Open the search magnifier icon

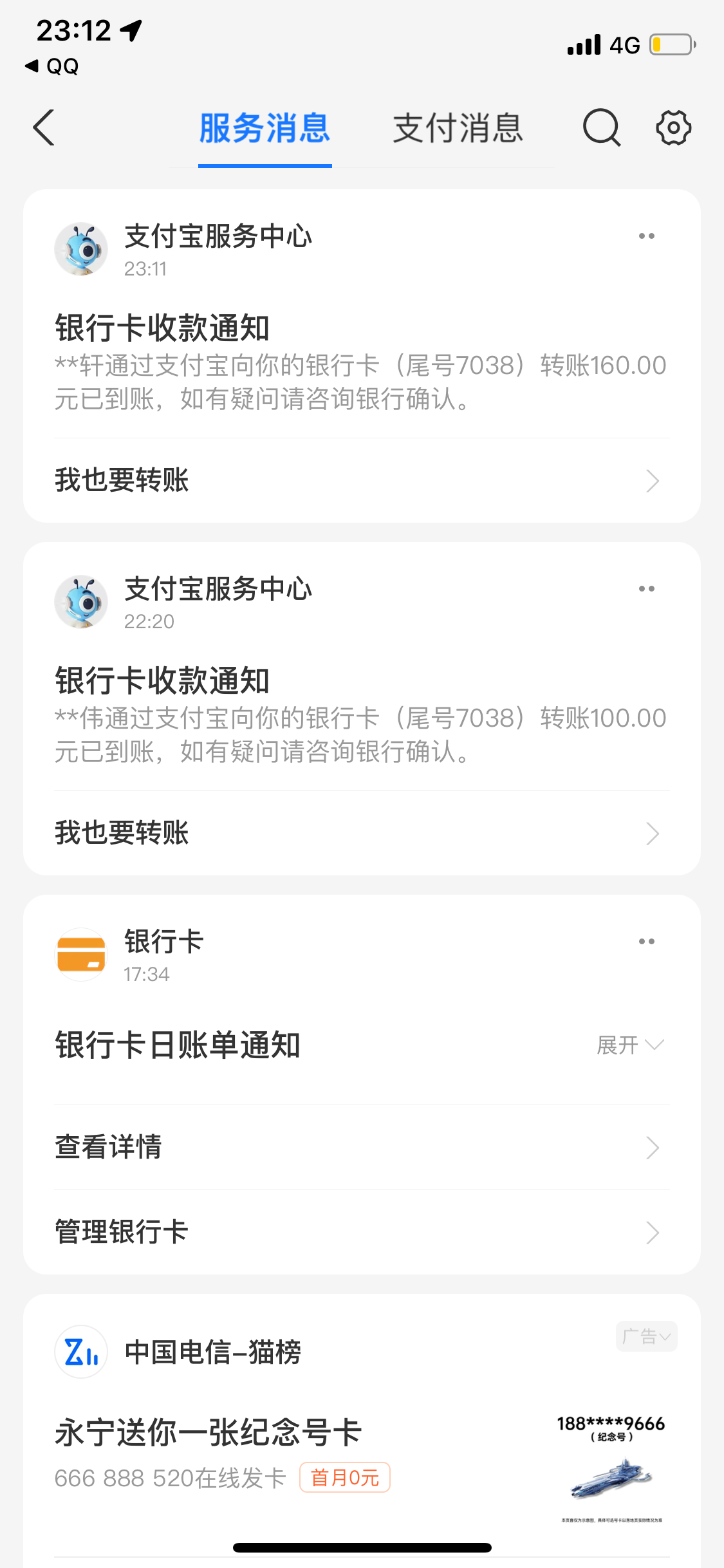coord(601,127)
